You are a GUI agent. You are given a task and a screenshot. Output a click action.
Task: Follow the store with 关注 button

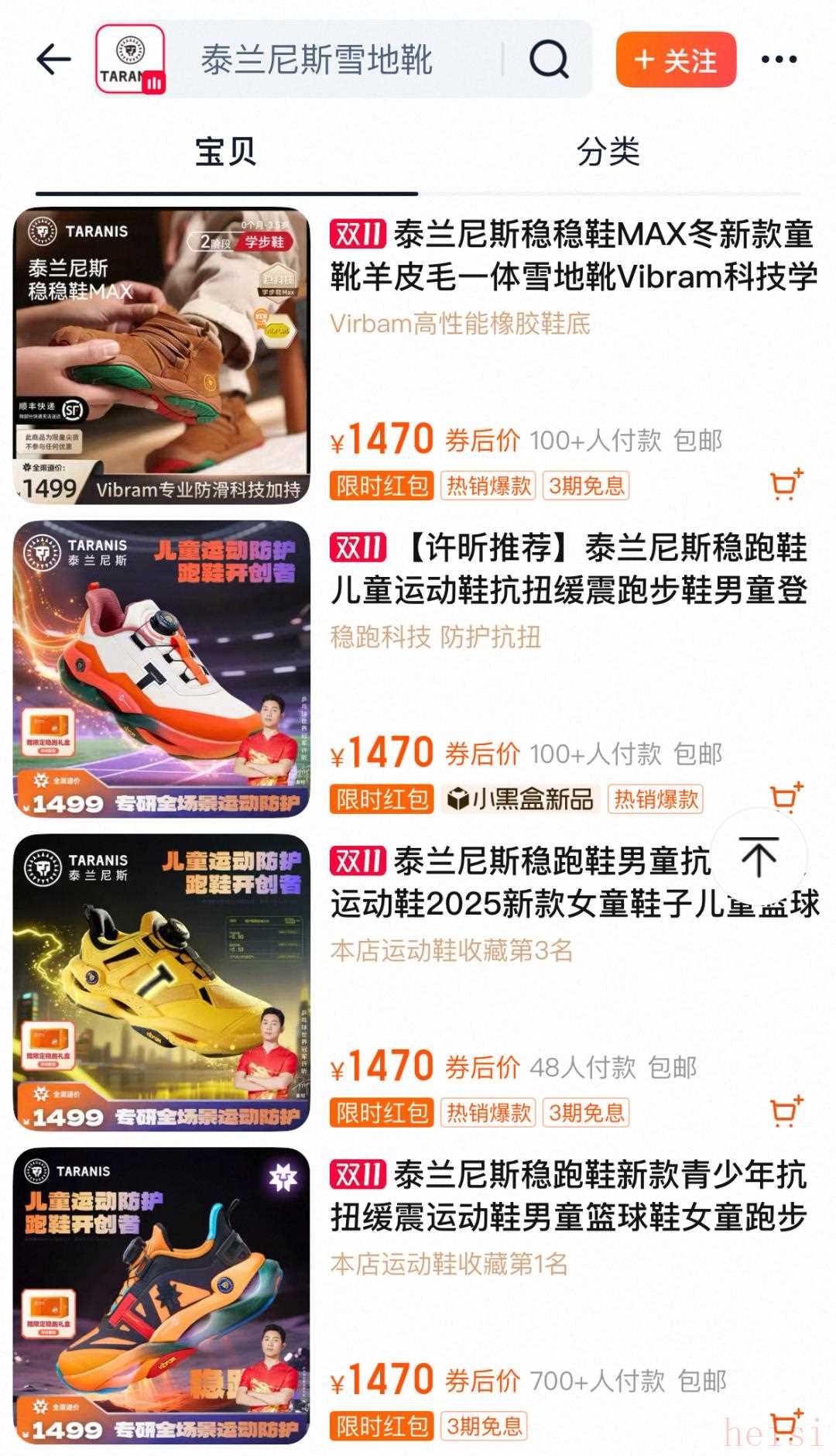click(x=676, y=60)
